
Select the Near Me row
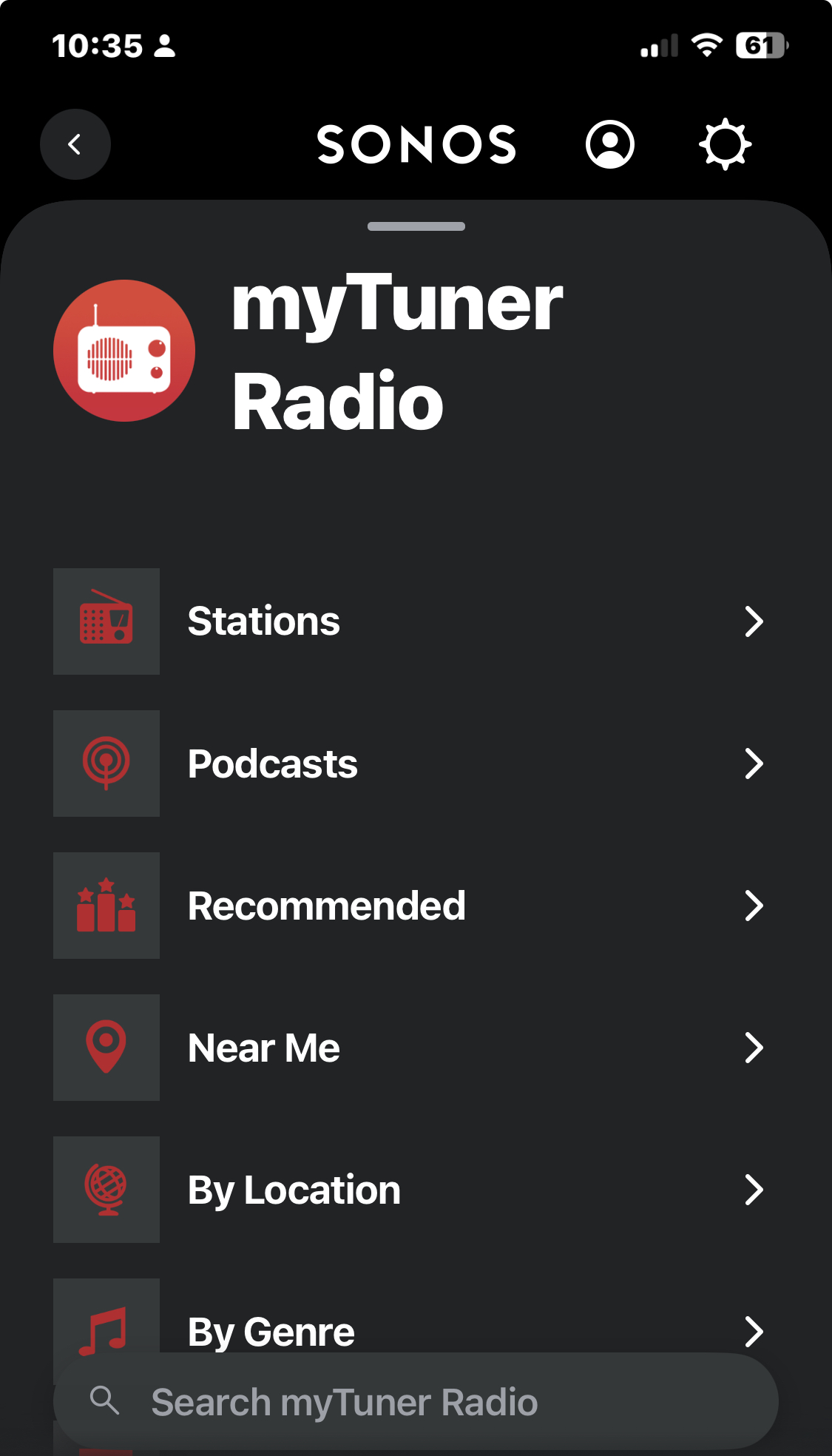(408, 1048)
